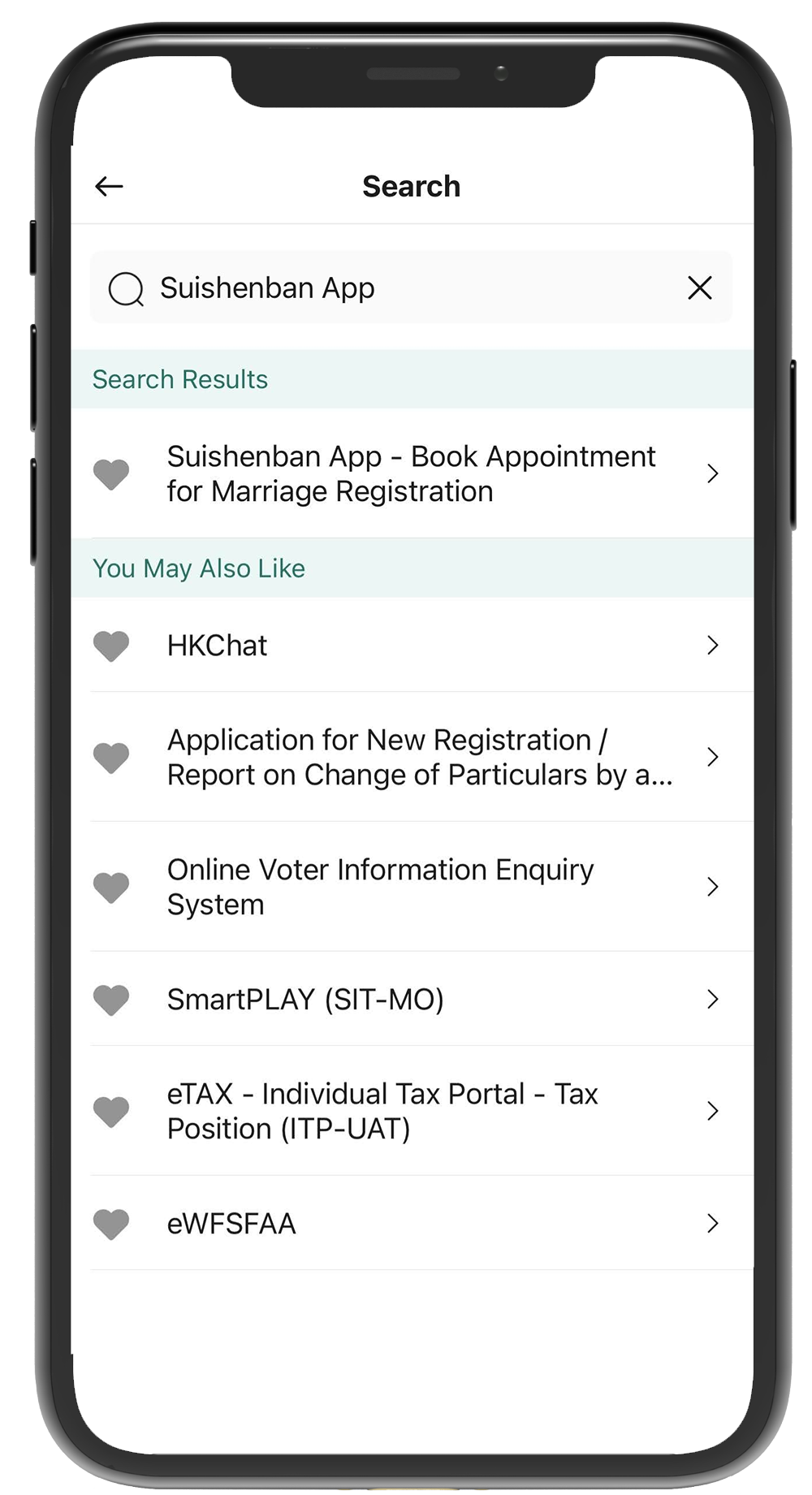The image size is (812, 1495).
Task: Favorite eWFSFAA with its heart icon
Action: tap(111, 1224)
